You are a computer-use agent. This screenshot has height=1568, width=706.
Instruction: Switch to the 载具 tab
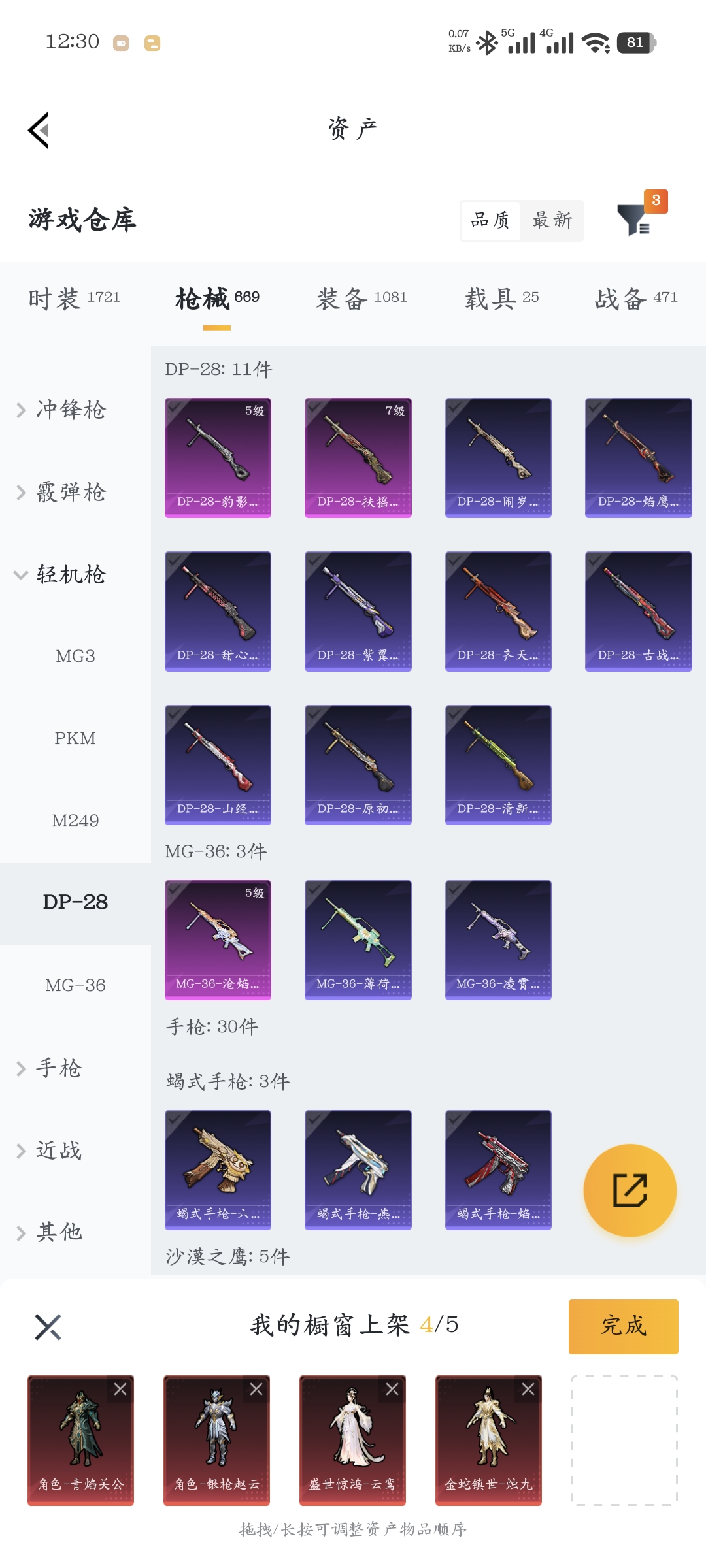click(501, 299)
